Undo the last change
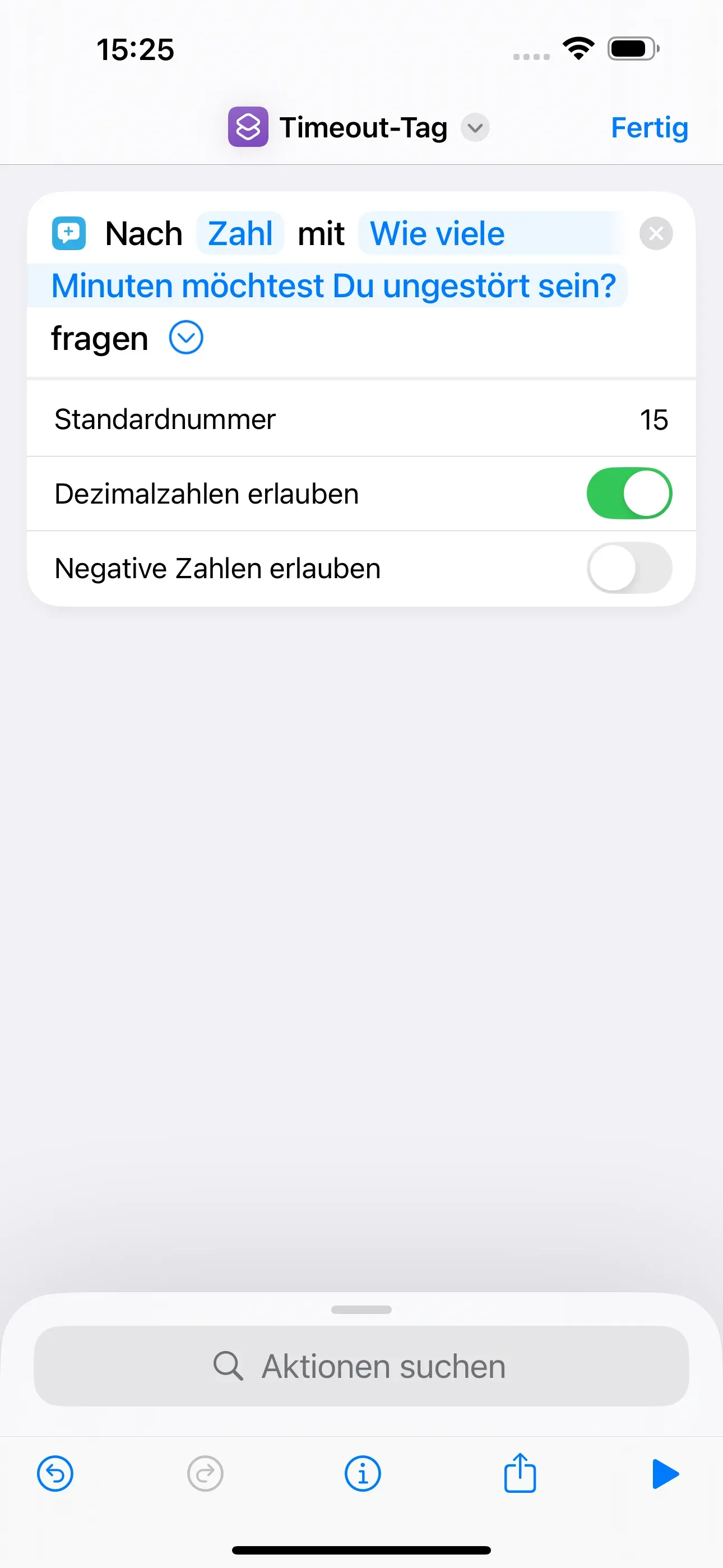 pyautogui.click(x=55, y=1474)
